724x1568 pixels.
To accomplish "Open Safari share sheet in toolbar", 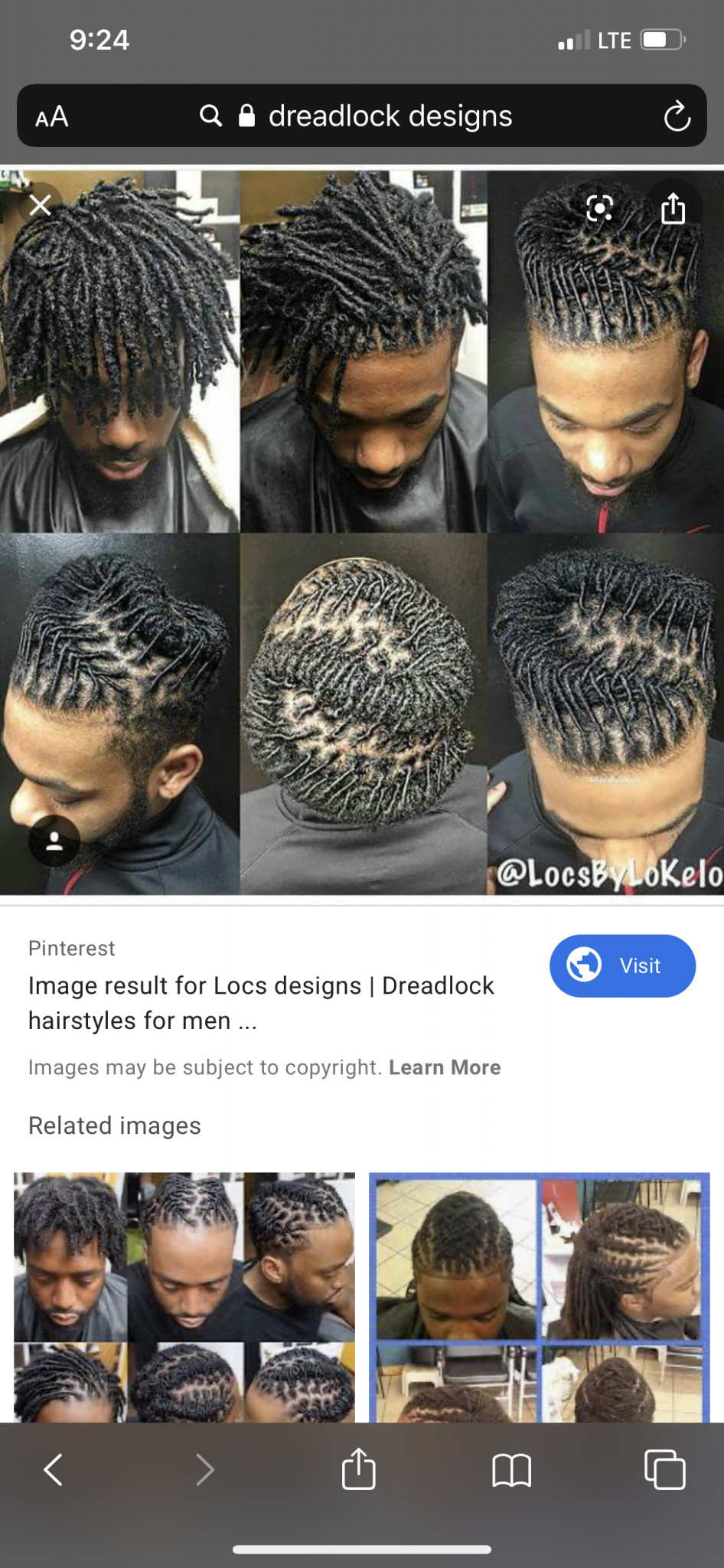I will click(358, 1469).
